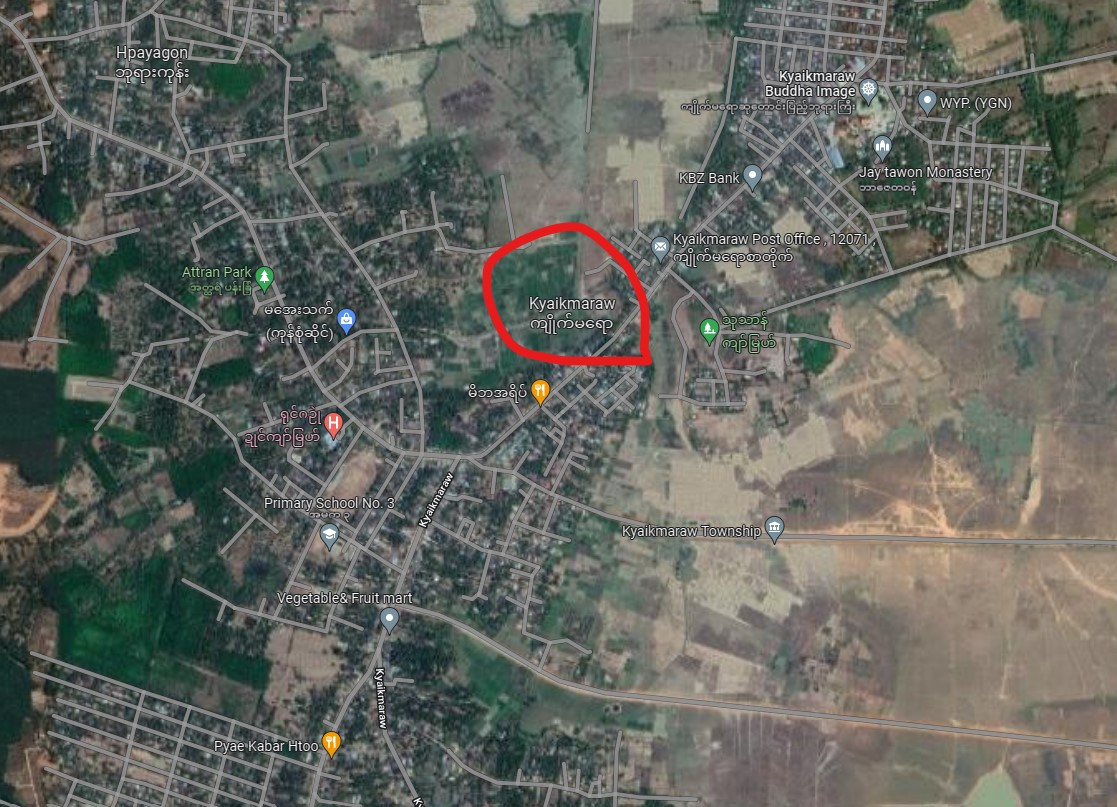Open the Attran Park marker

point(264,276)
